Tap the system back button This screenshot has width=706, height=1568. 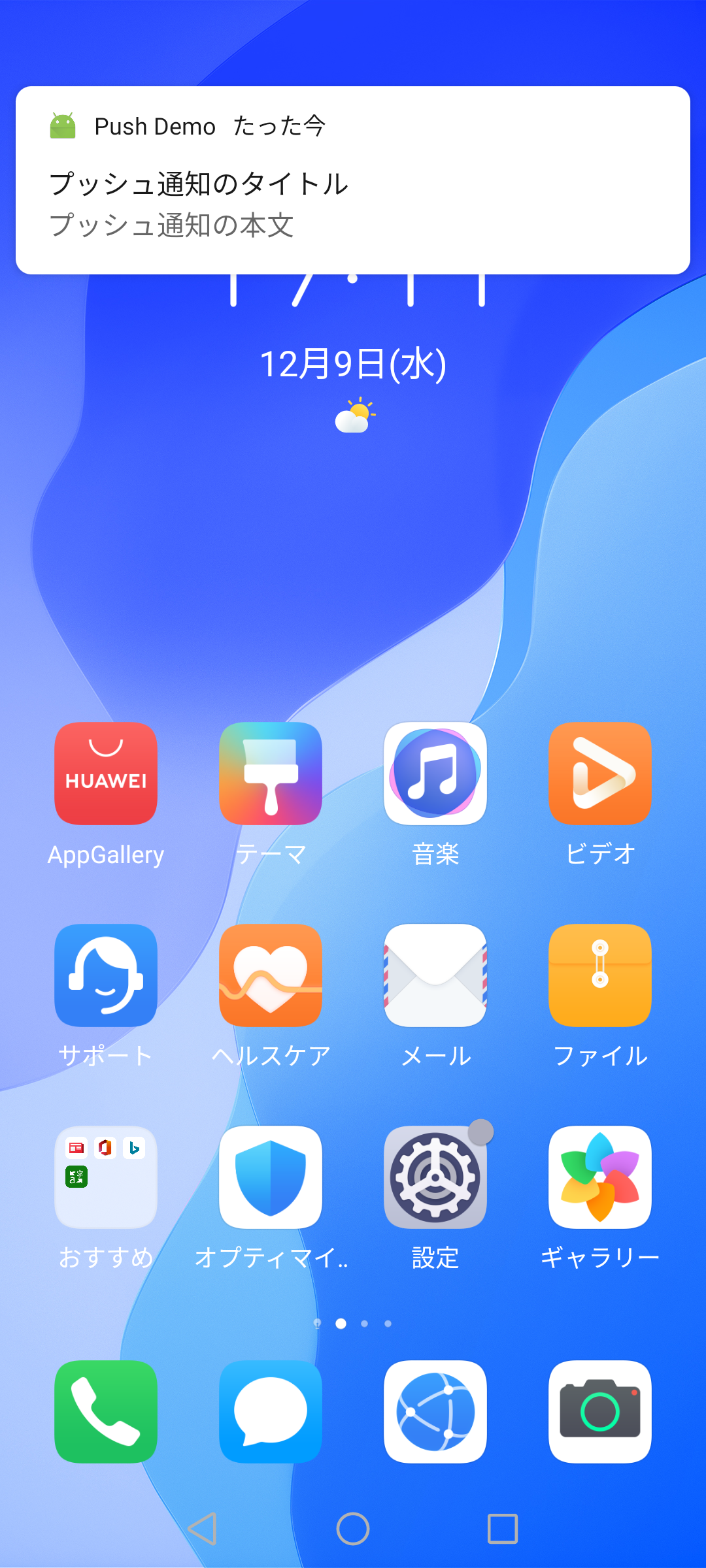tap(203, 1529)
